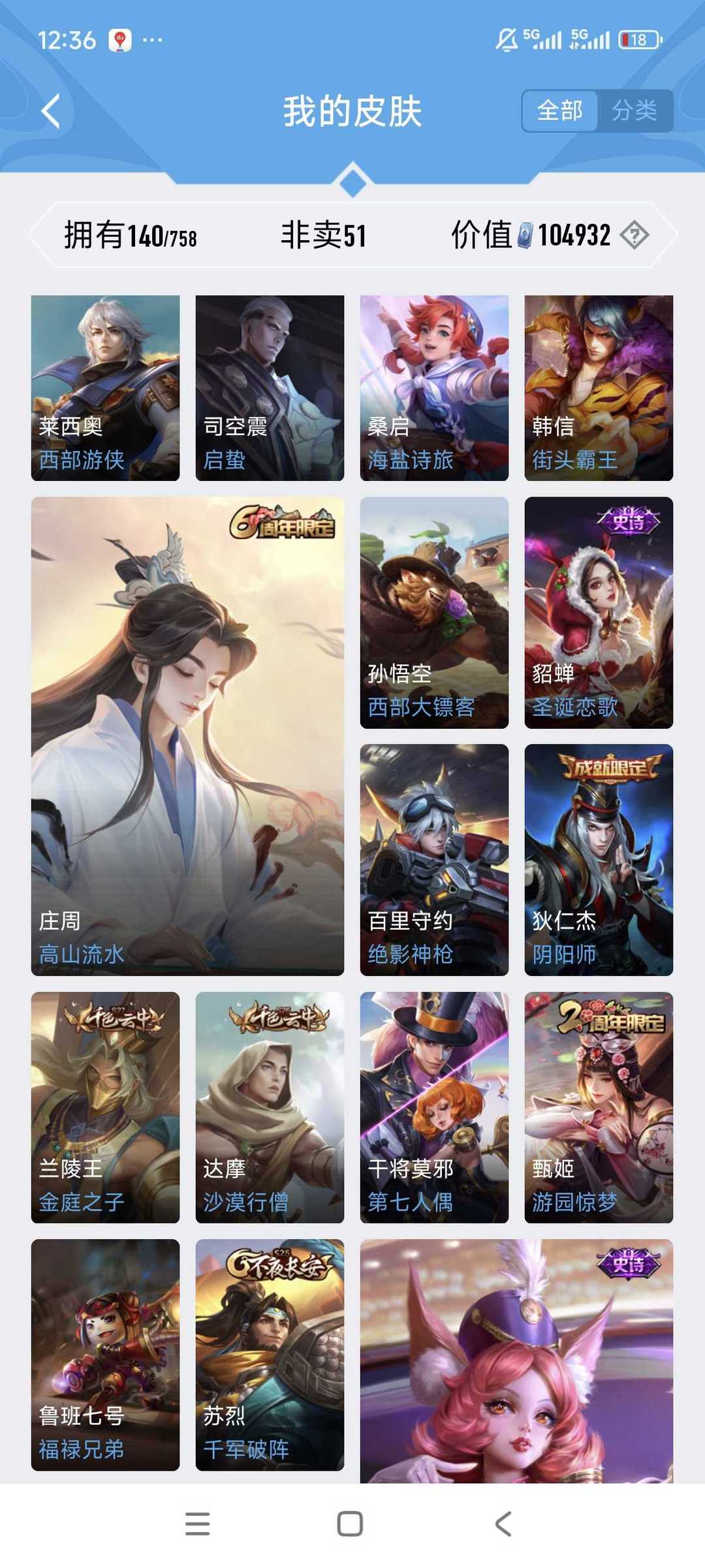Screen dimensions: 705x1568
Task: Open 韩信 街头霸王 skin
Action: 599,388
